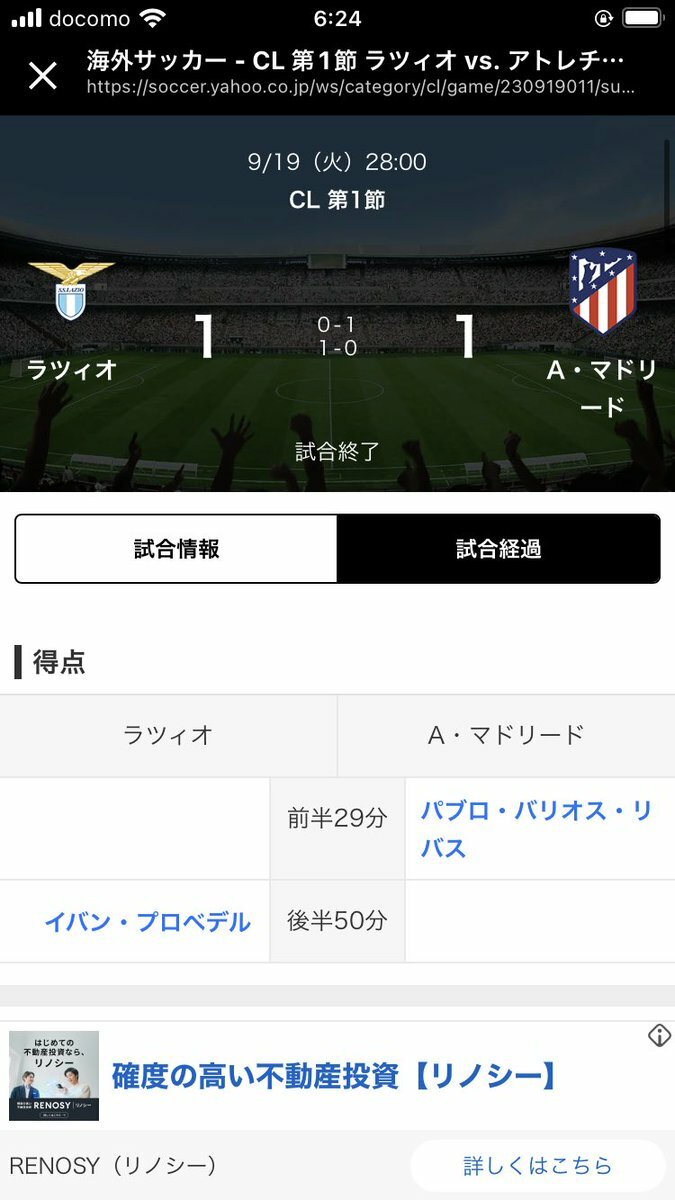Close the in-app browser page
This screenshot has width=675, height=1200.
coord(42,75)
